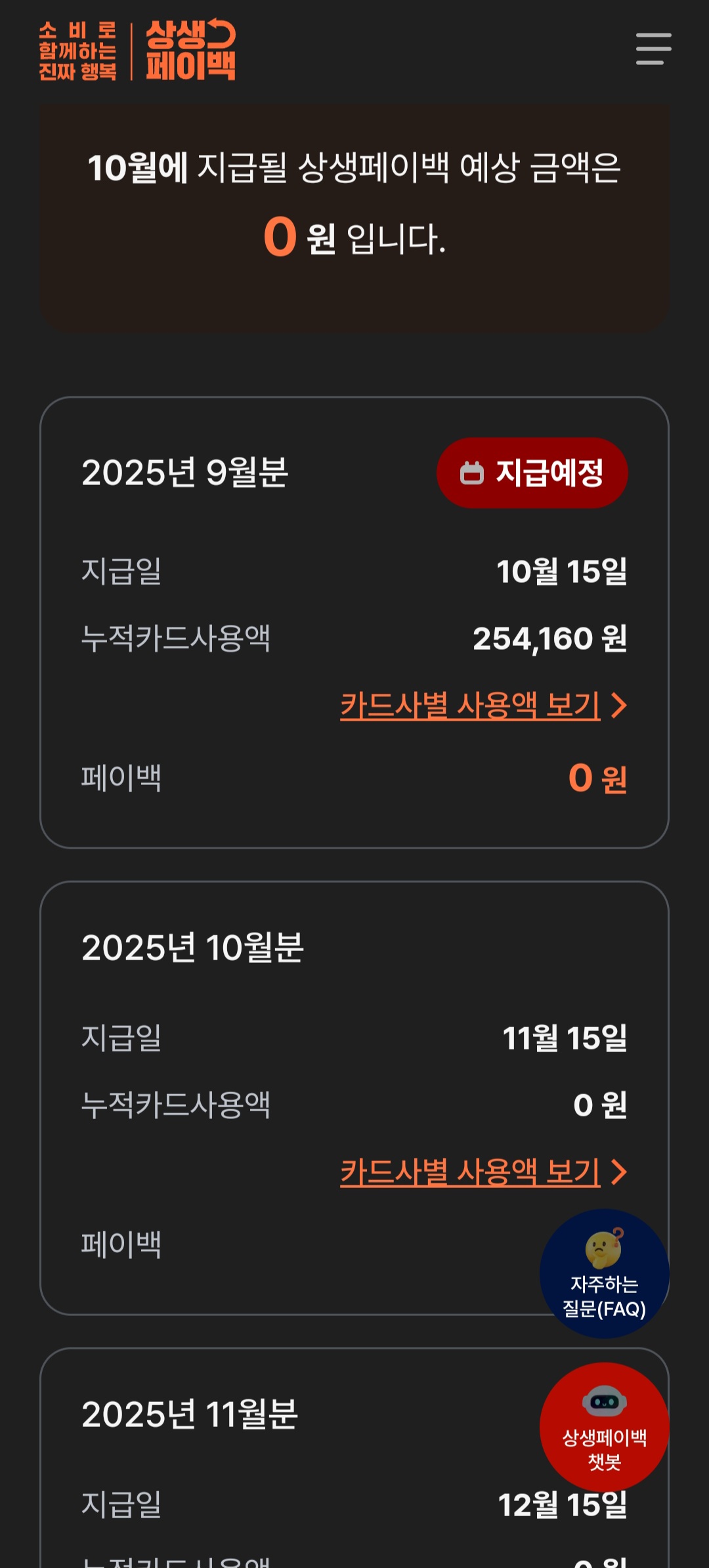Open the 자주하는 질문(FAQ) floating icon
Viewport: 709px width, 1568px height.
pyautogui.click(x=604, y=1273)
